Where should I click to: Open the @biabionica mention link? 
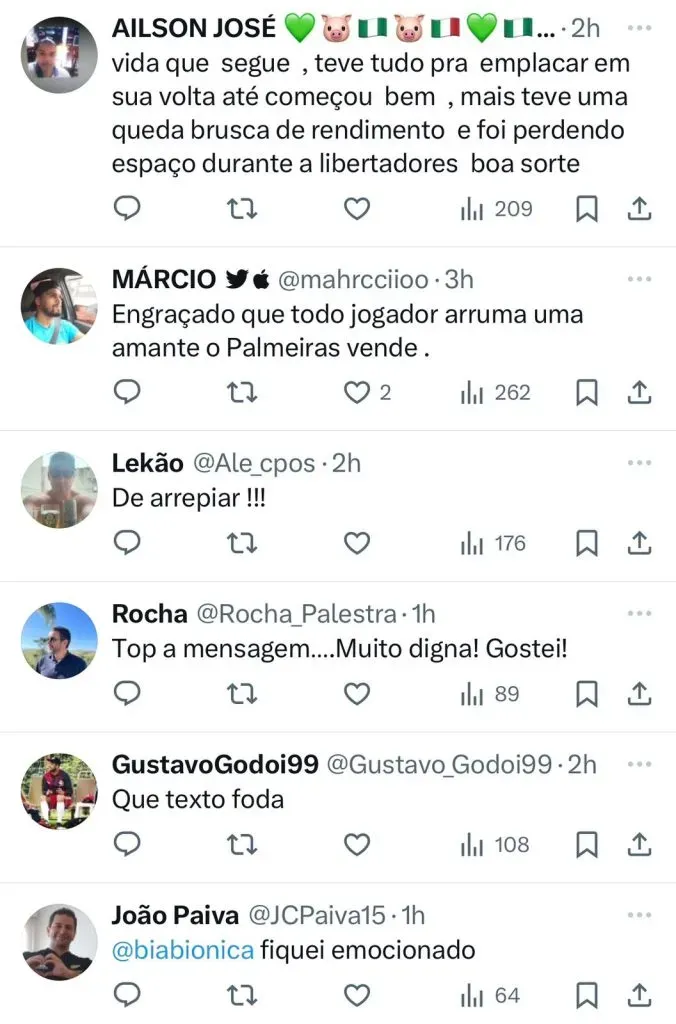[183, 949]
